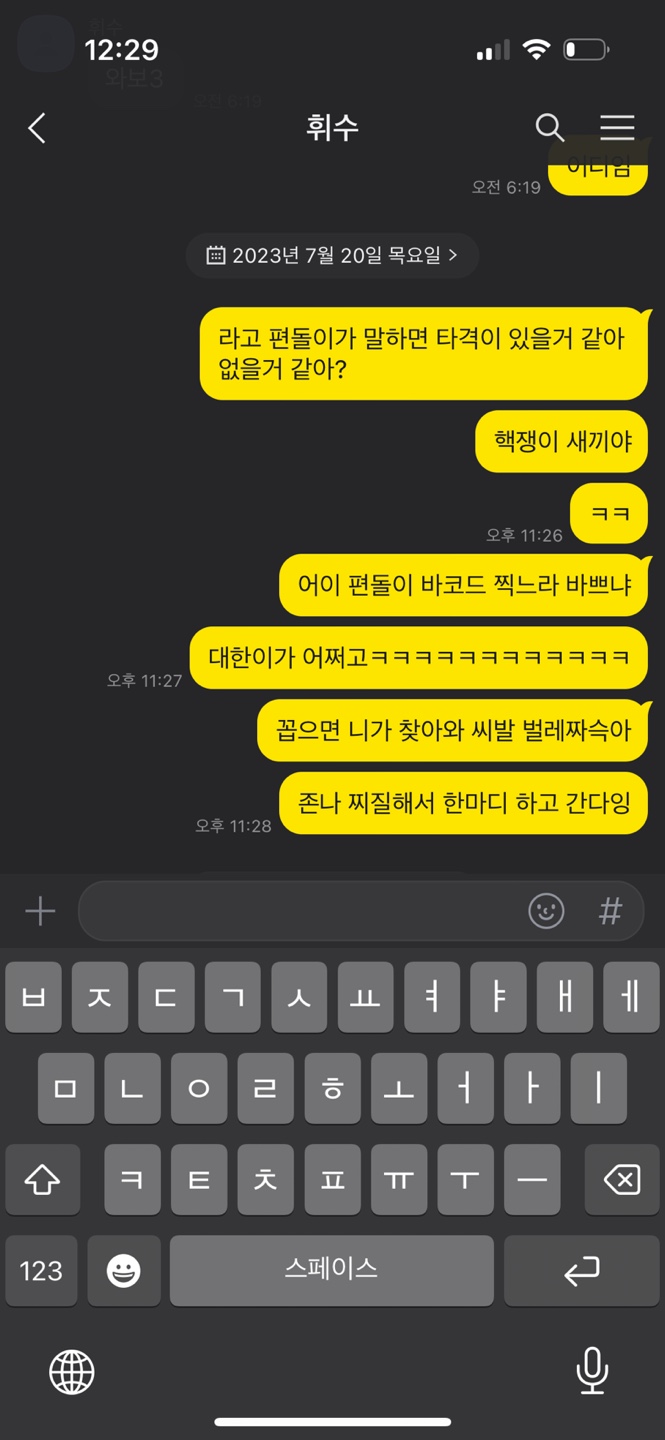
Task: Switch keyboard language with globe
Action: pyautogui.click(x=72, y=1370)
